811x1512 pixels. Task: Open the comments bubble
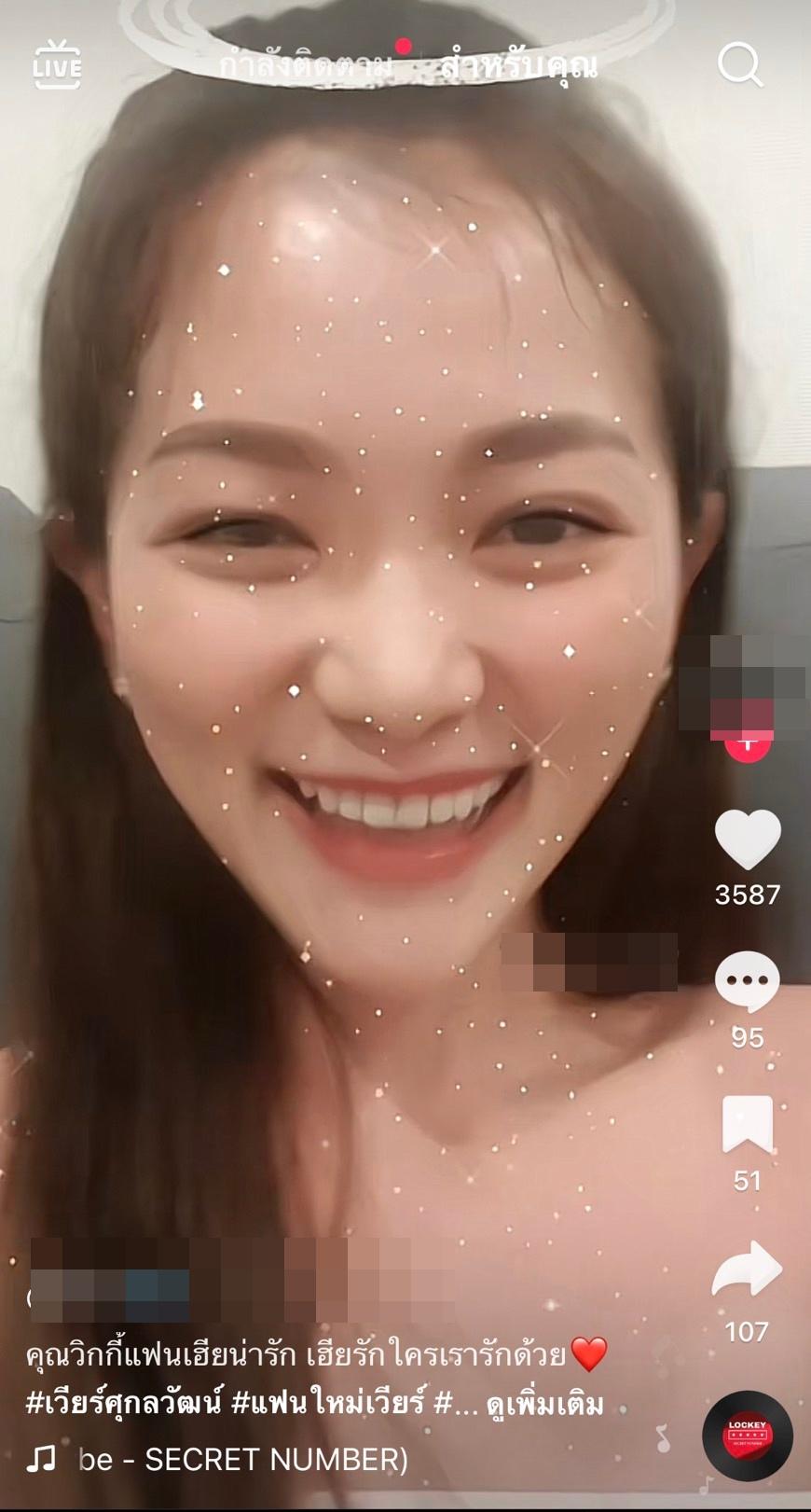[x=747, y=982]
